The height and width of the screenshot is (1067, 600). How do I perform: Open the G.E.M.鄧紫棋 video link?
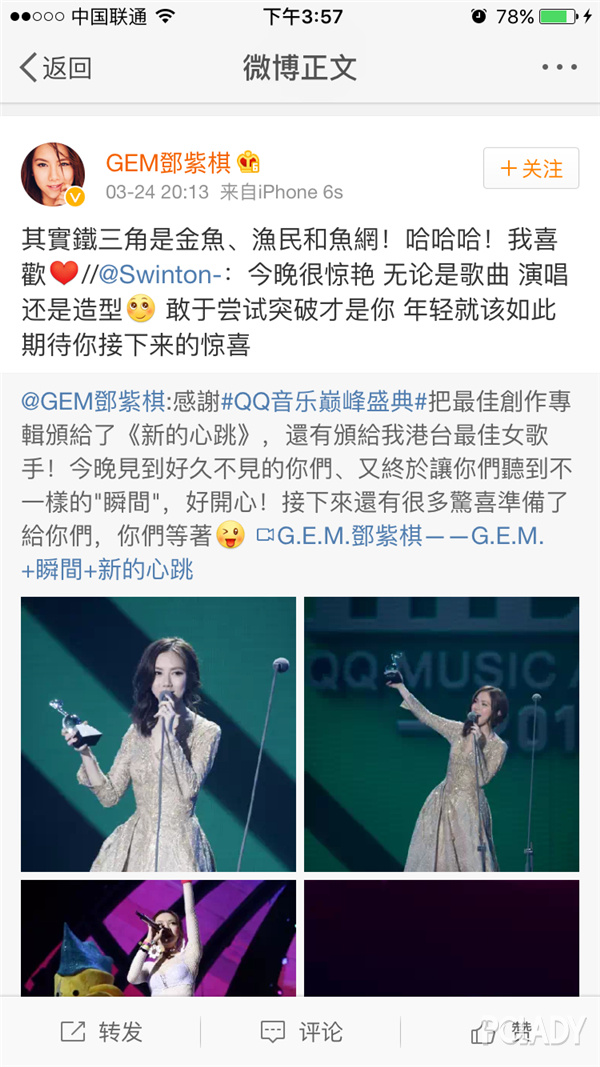click(x=399, y=536)
